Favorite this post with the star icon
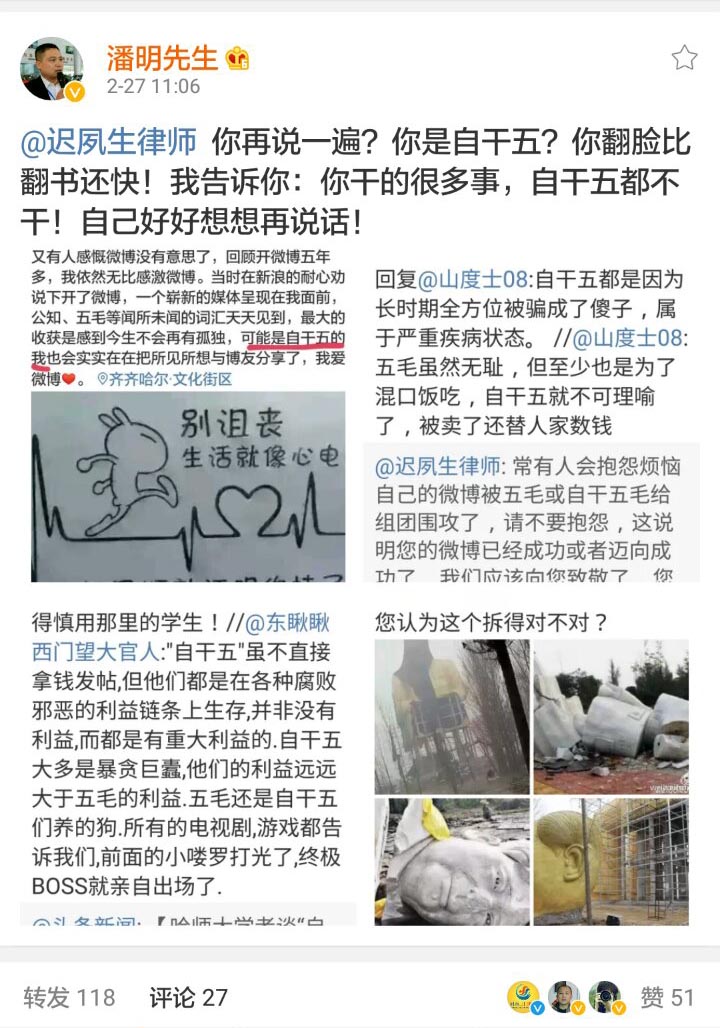Screen dimensions: 720x1028 (684, 58)
